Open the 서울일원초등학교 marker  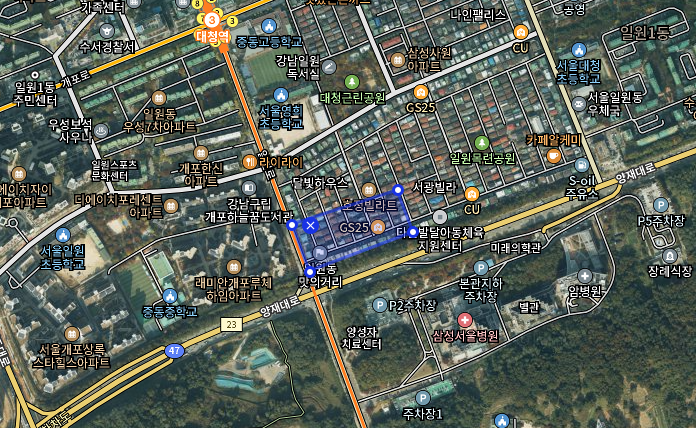pyautogui.click(x=61, y=233)
